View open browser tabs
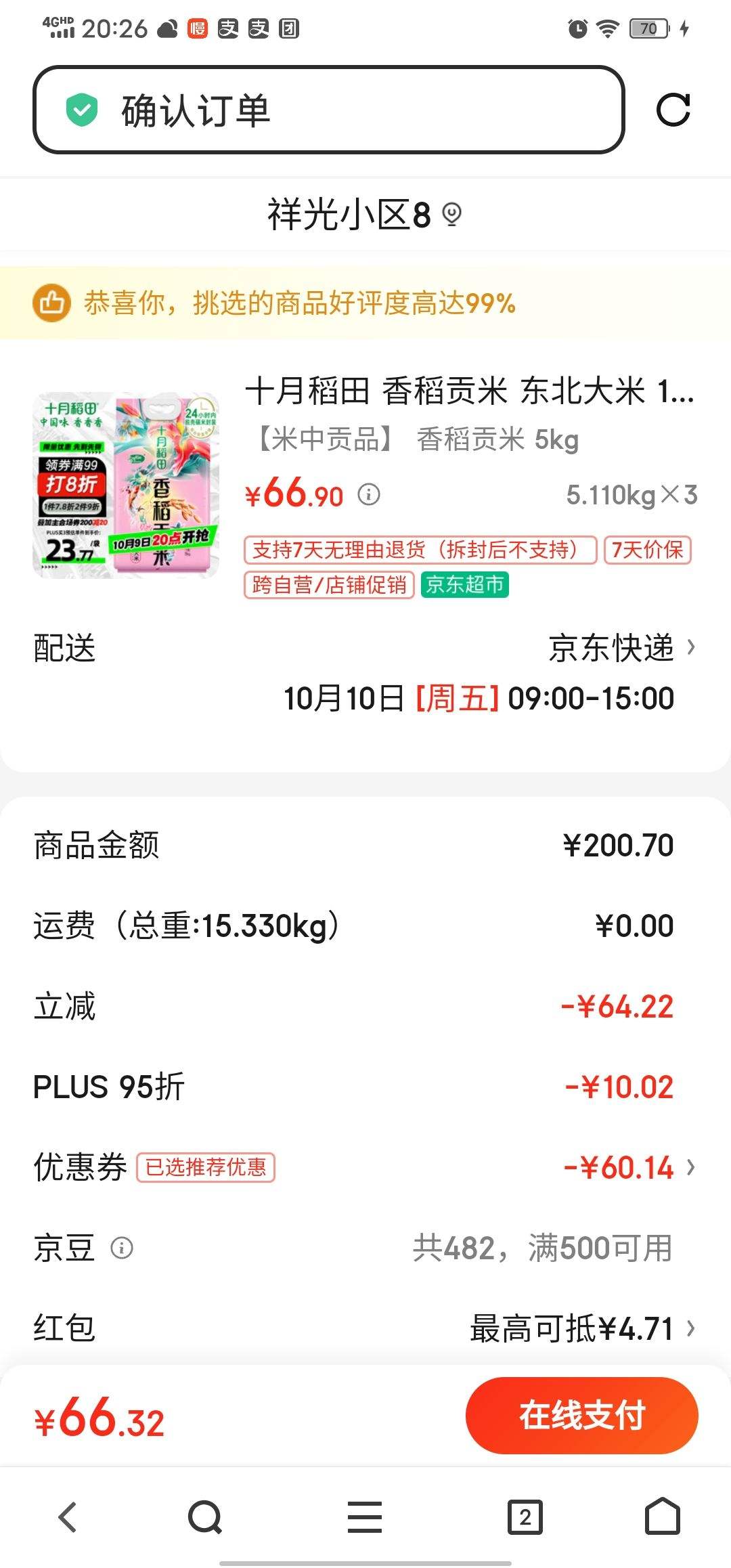Image resolution: width=731 pixels, height=1568 pixels. [525, 1517]
